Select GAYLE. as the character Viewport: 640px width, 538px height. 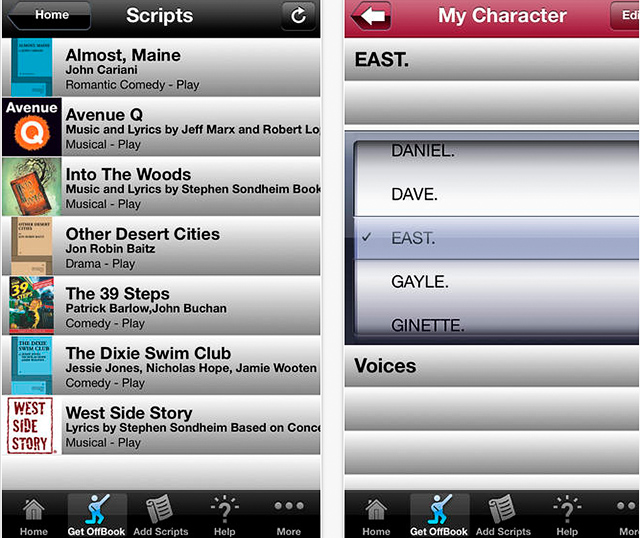pyautogui.click(x=419, y=282)
